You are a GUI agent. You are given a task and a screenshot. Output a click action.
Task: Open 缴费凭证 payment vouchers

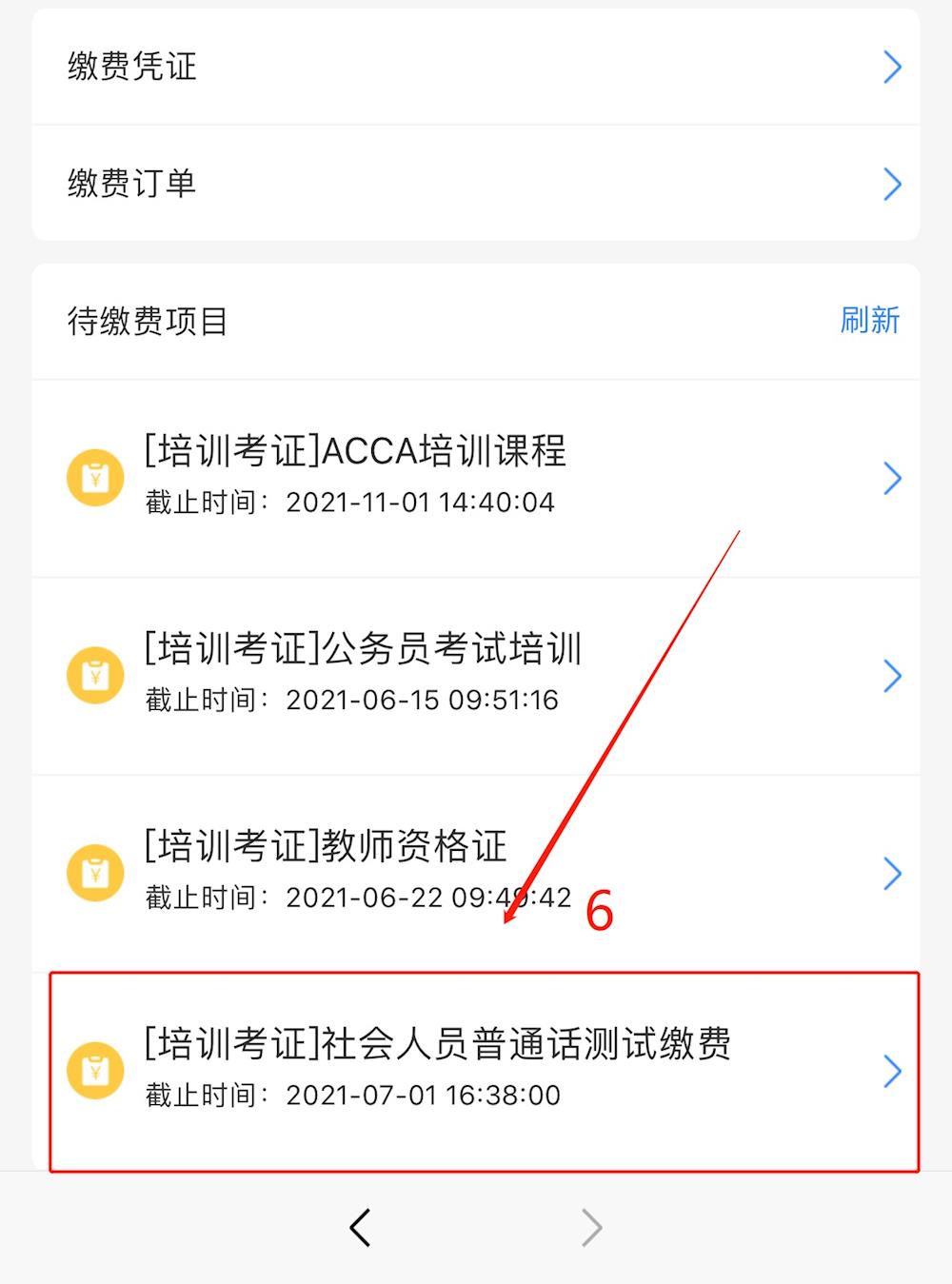[476, 67]
